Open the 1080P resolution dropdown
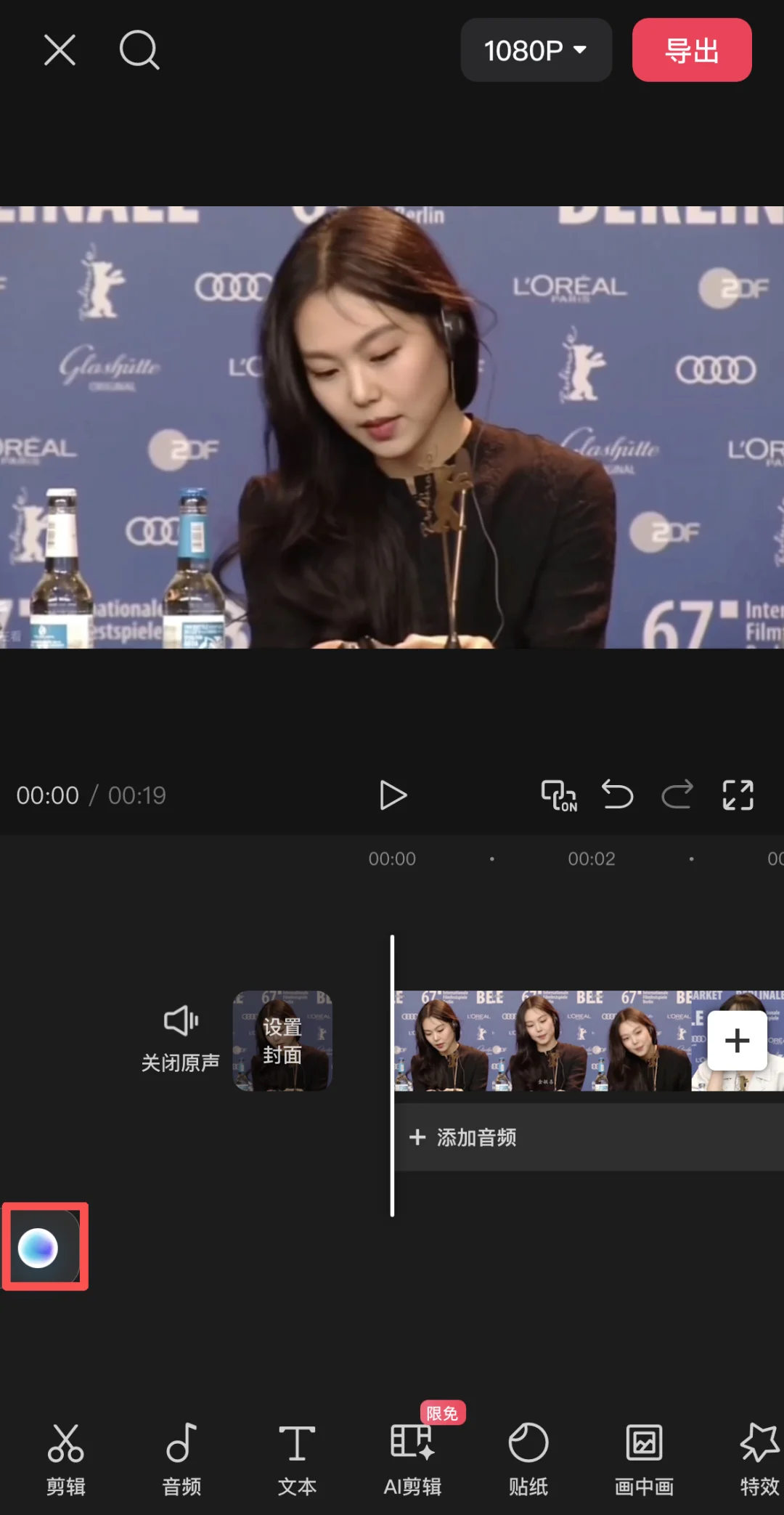This screenshot has height=1515, width=784. coord(536,50)
